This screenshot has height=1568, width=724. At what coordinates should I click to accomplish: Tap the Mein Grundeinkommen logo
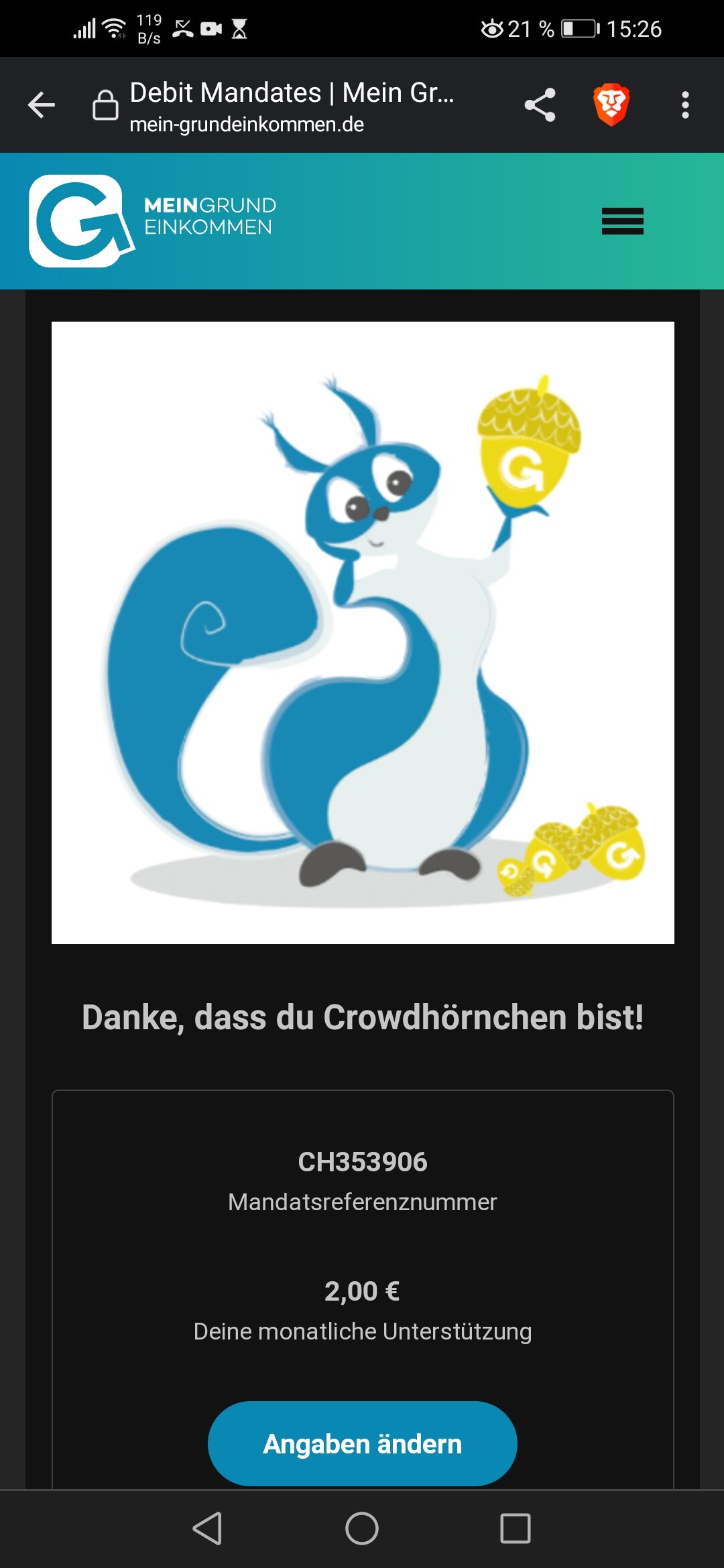tap(152, 220)
